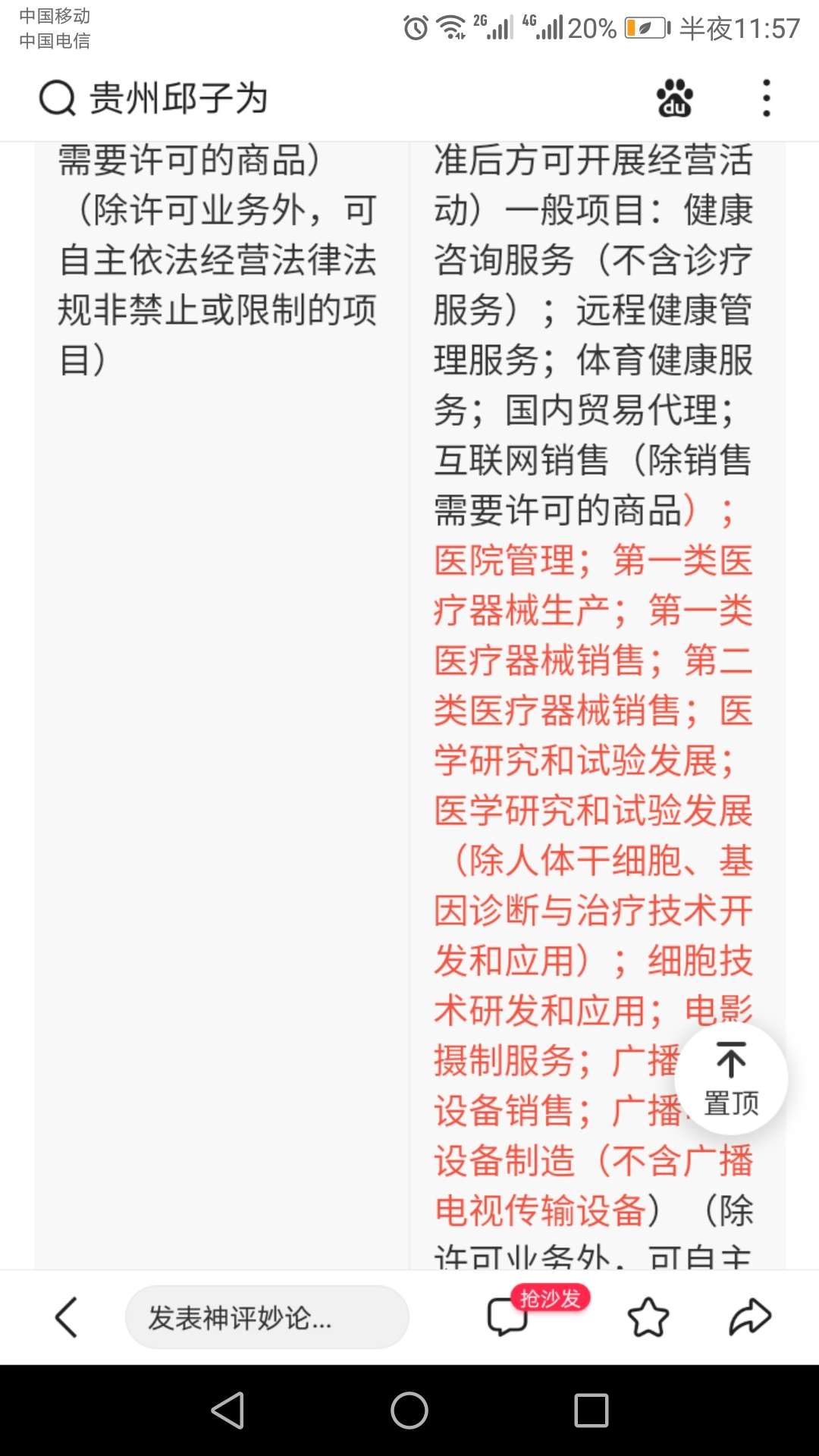Share this page with the arrow icon
This screenshot has width=819, height=1456.
[x=750, y=1317]
